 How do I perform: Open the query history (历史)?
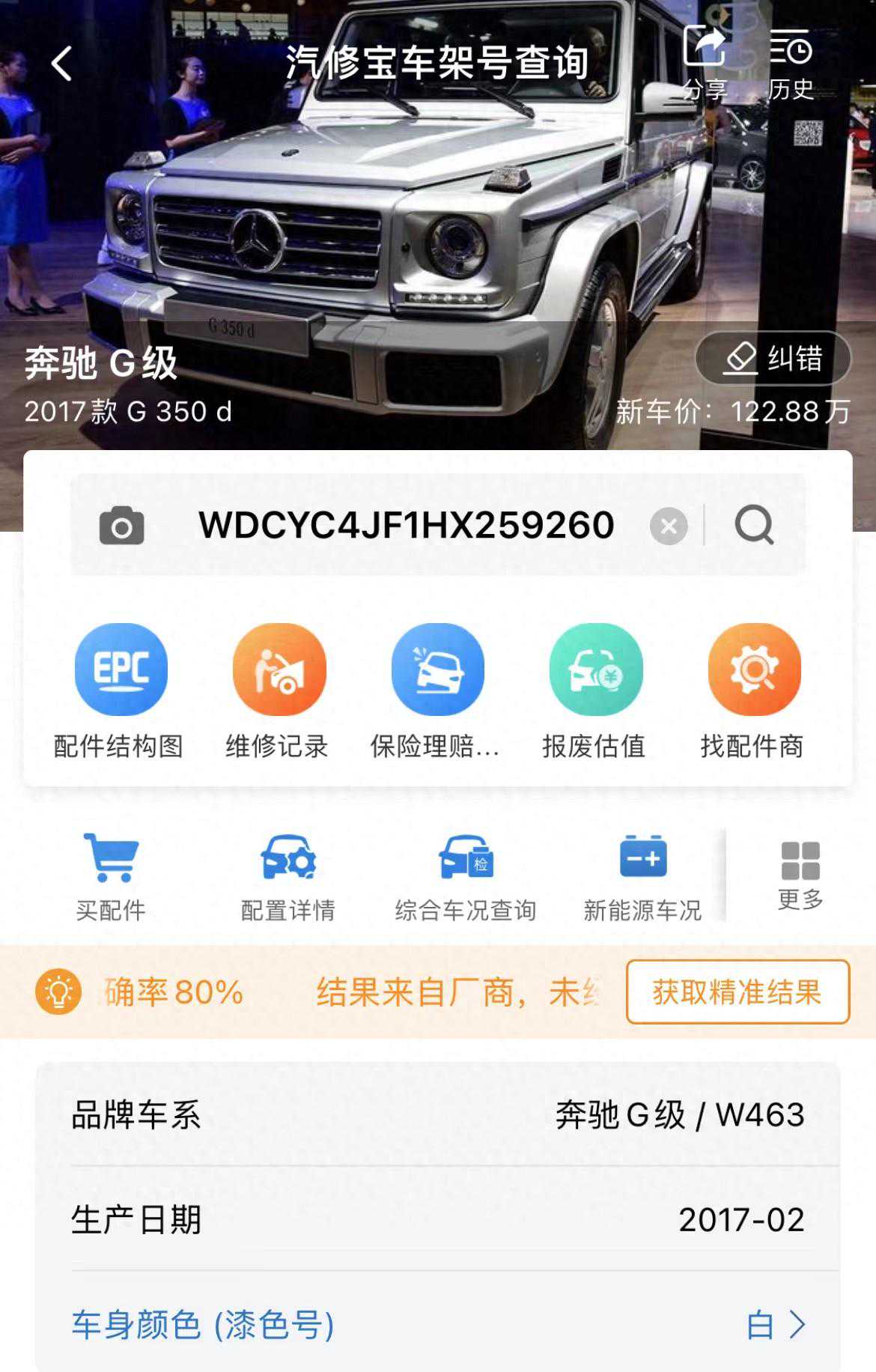[x=791, y=63]
